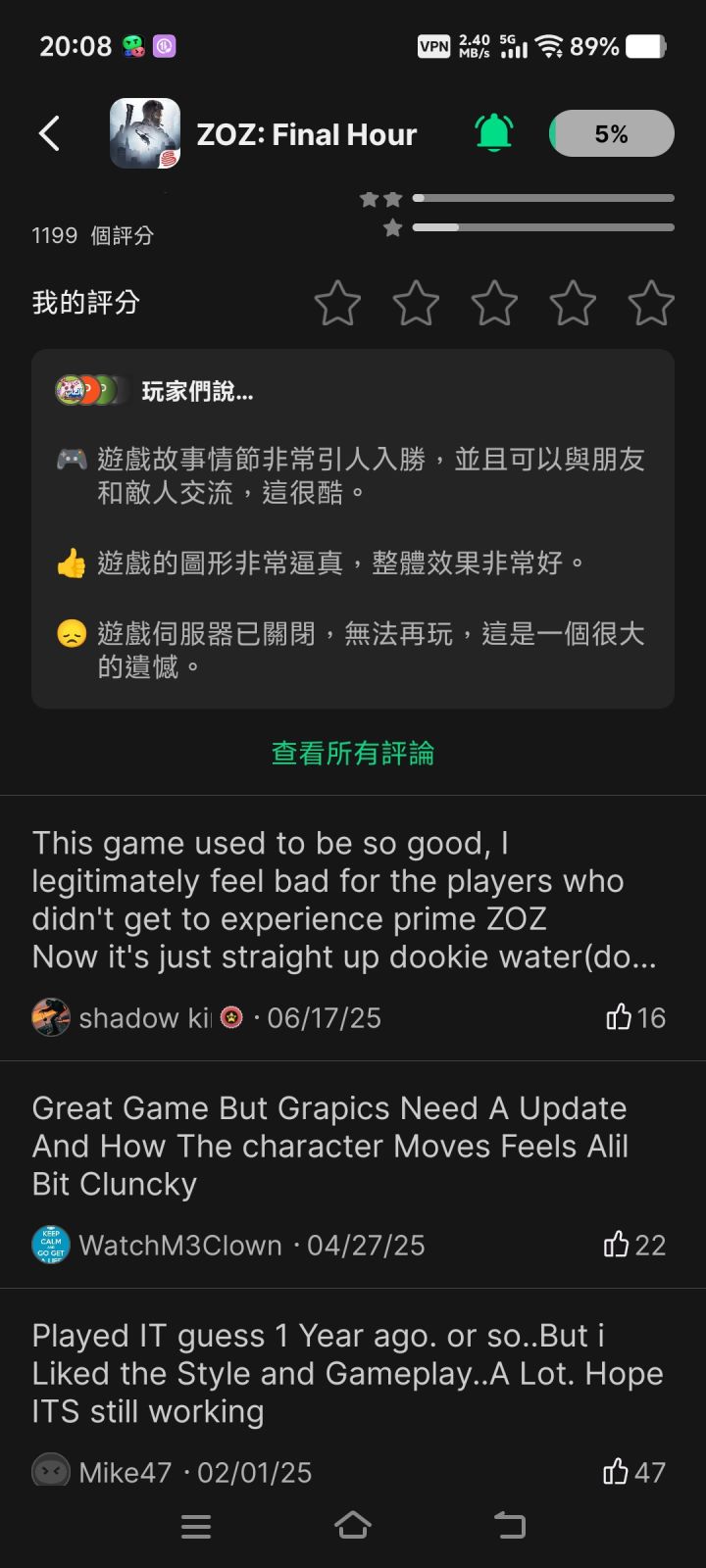Expand shadow ki's truncated review text
The width and height of the screenshot is (706, 1568).
pos(343,899)
